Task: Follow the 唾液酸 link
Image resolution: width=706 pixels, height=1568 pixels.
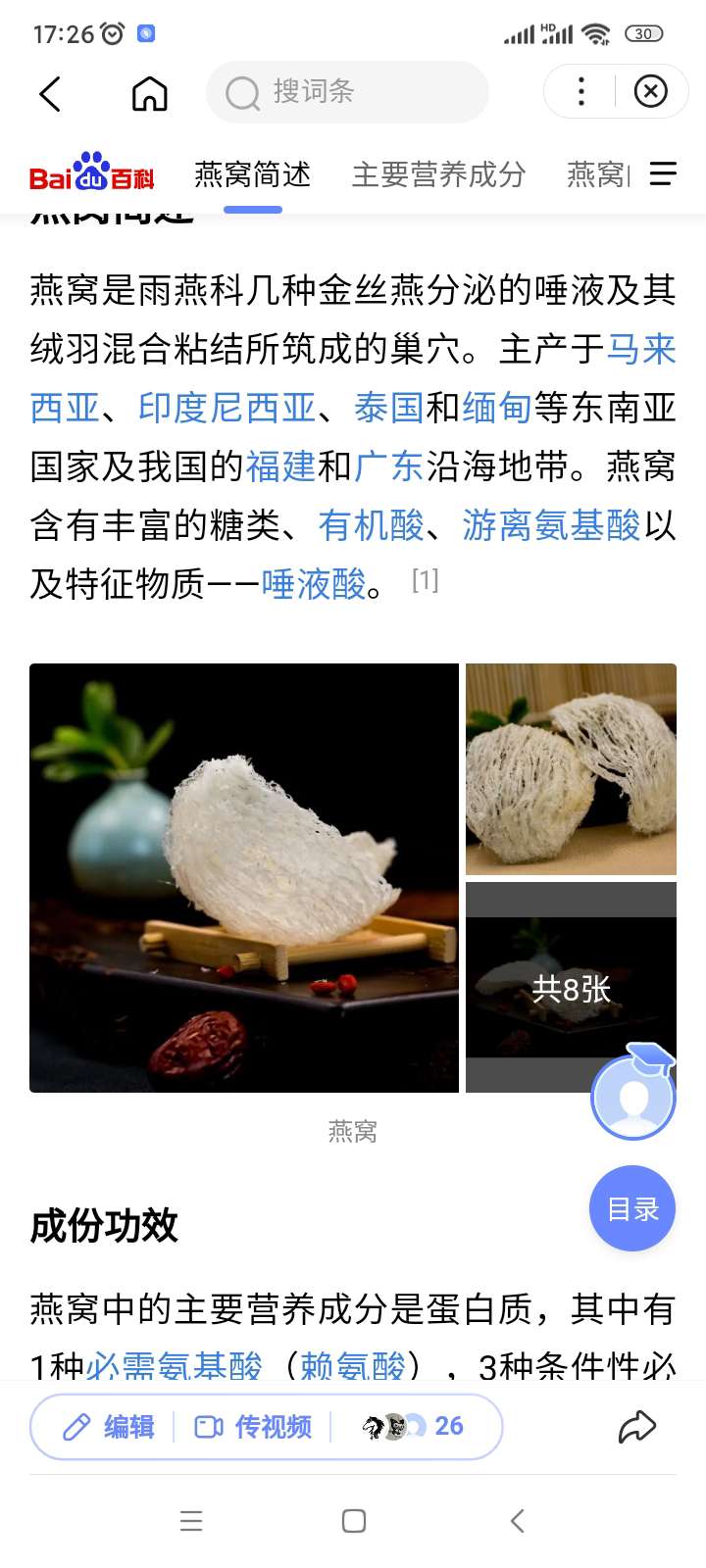Action: tap(314, 584)
